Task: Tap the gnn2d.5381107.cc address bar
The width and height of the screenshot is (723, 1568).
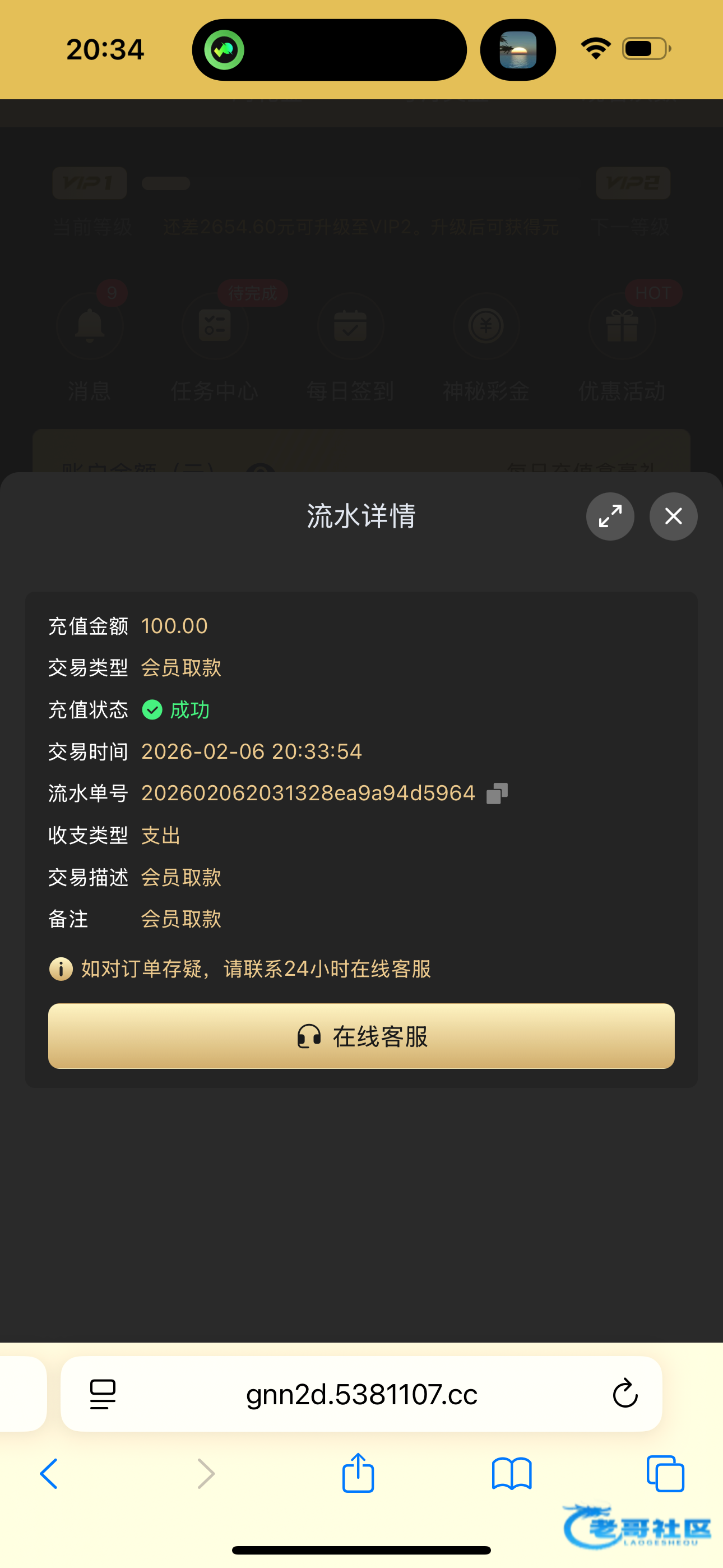Action: (361, 1393)
